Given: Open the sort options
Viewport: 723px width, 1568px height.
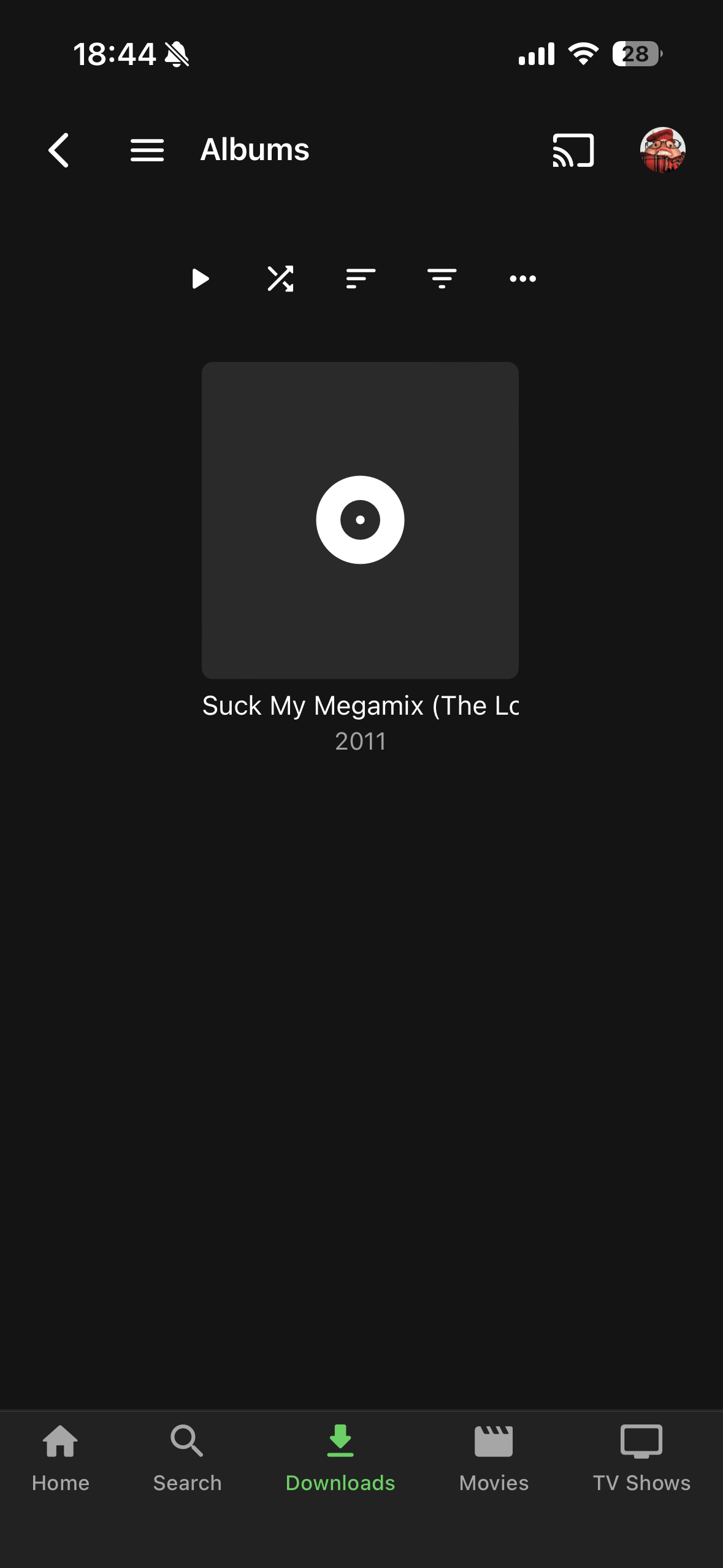Looking at the screenshot, I should coord(361,279).
